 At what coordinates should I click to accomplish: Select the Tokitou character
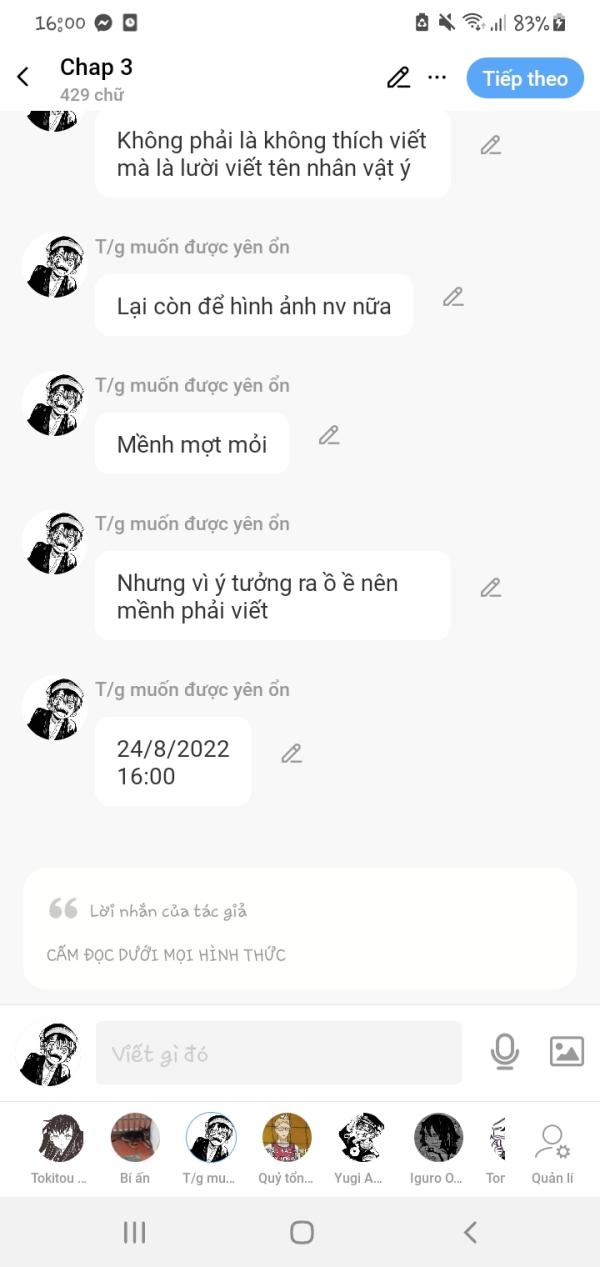(59, 1149)
